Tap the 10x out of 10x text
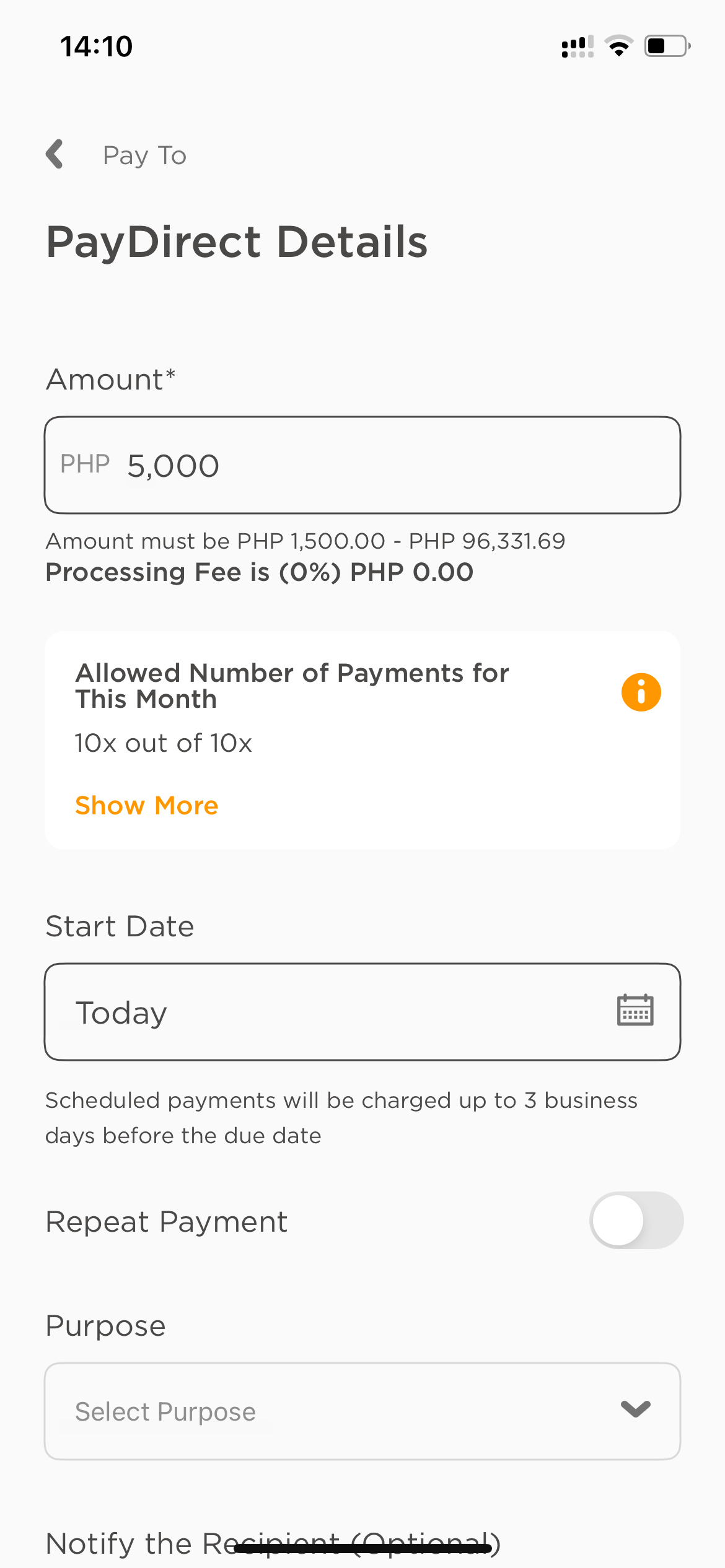 click(162, 743)
